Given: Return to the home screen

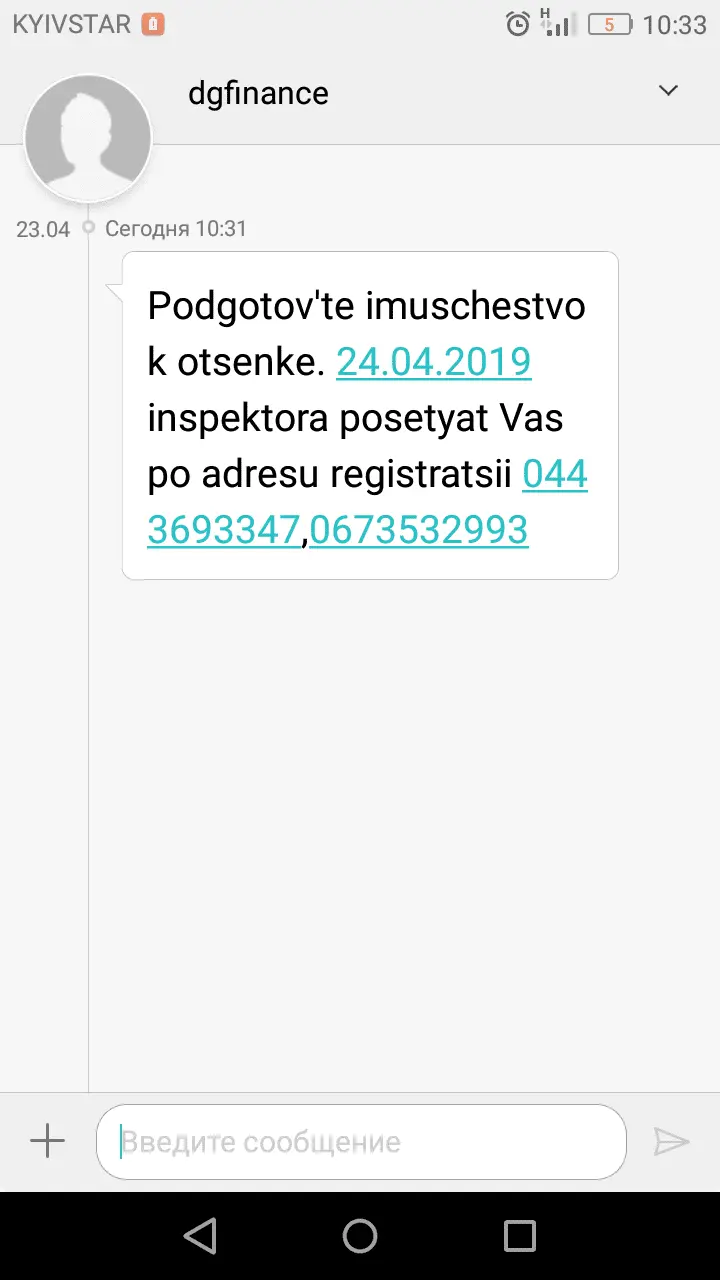Looking at the screenshot, I should [x=360, y=1236].
